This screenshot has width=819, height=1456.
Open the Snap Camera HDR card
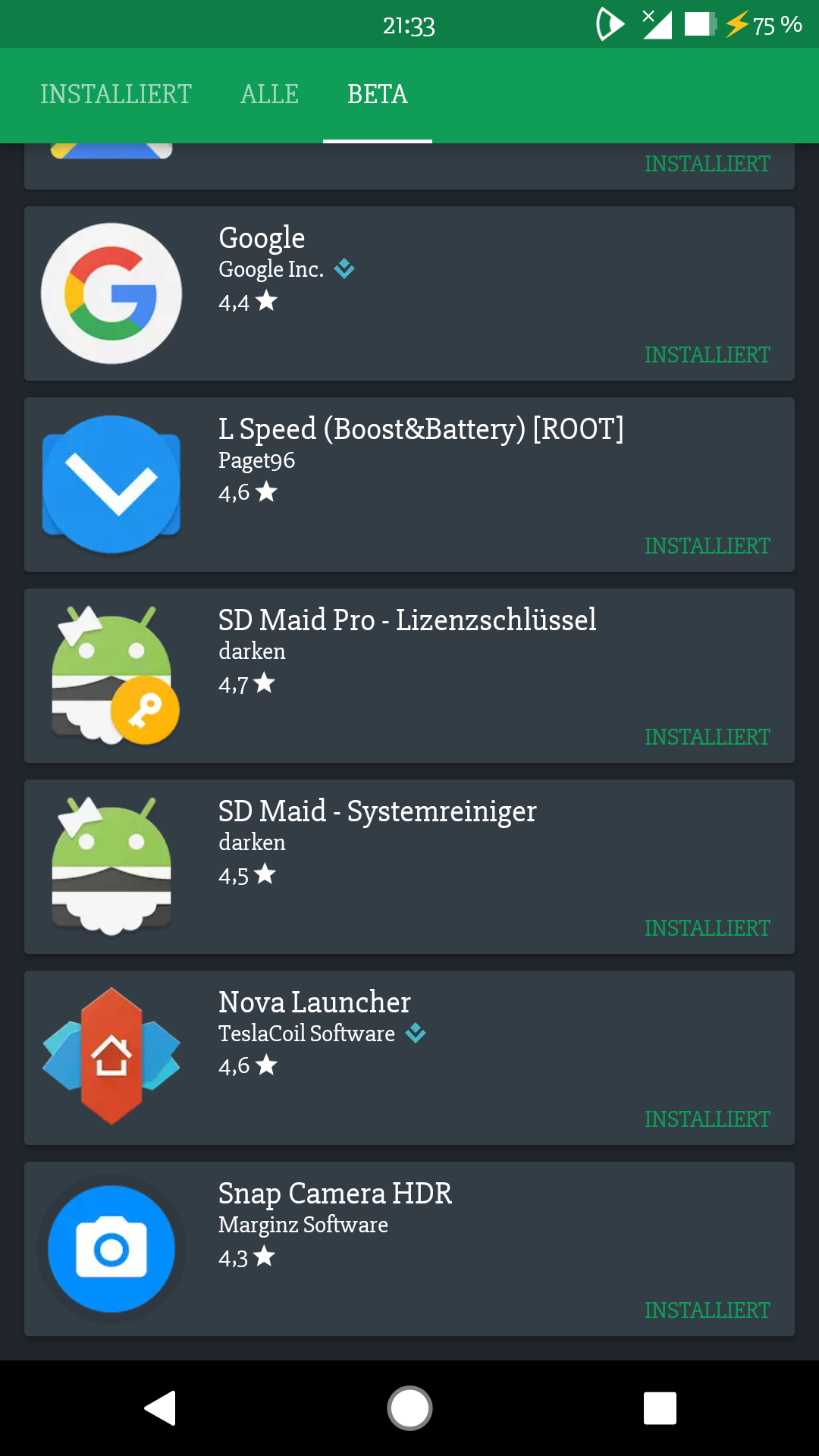click(409, 1249)
